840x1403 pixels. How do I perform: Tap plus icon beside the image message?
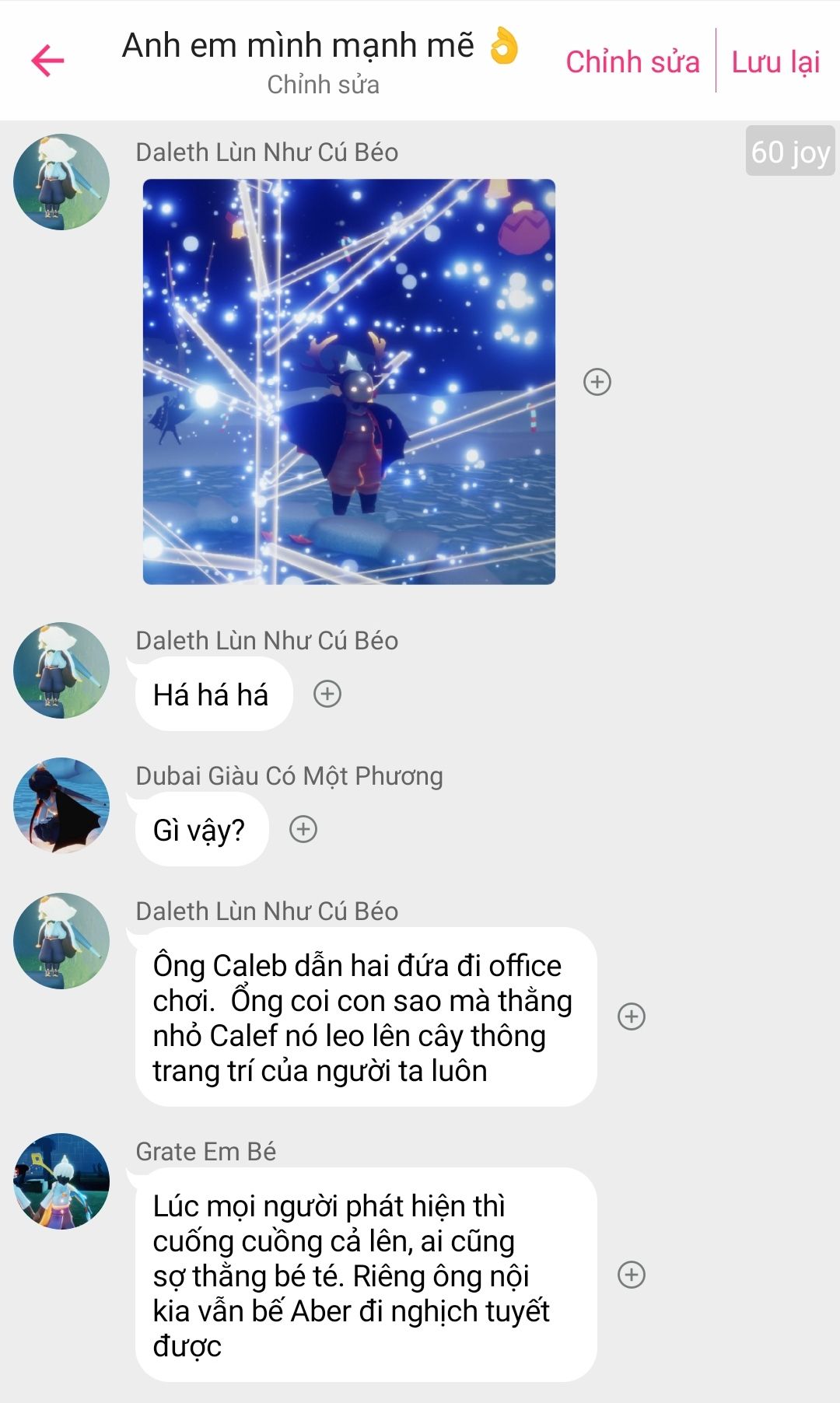[597, 382]
